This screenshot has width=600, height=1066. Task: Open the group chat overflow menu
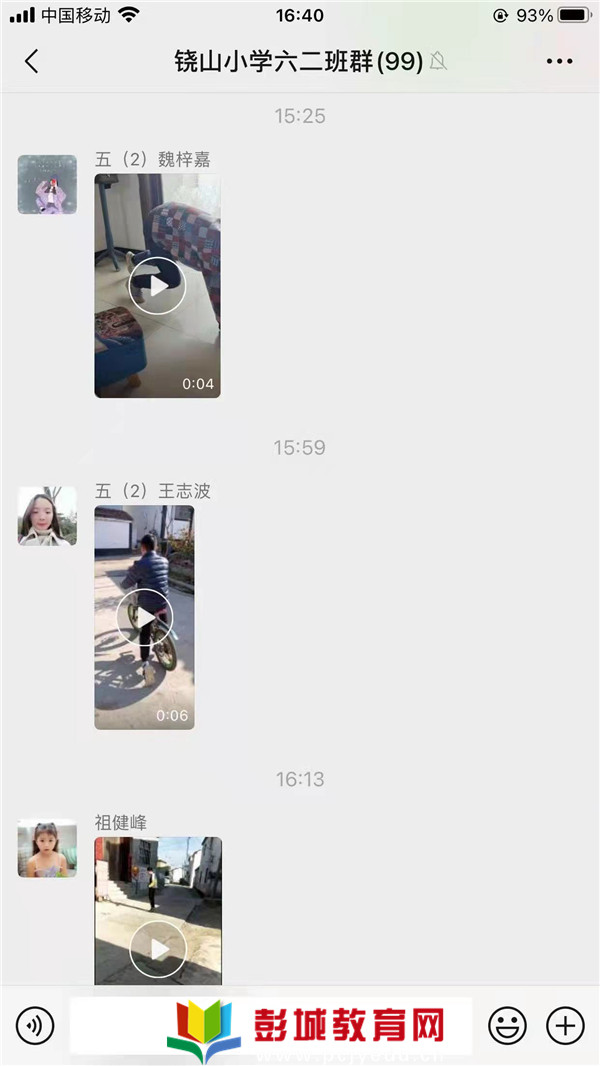tap(559, 61)
